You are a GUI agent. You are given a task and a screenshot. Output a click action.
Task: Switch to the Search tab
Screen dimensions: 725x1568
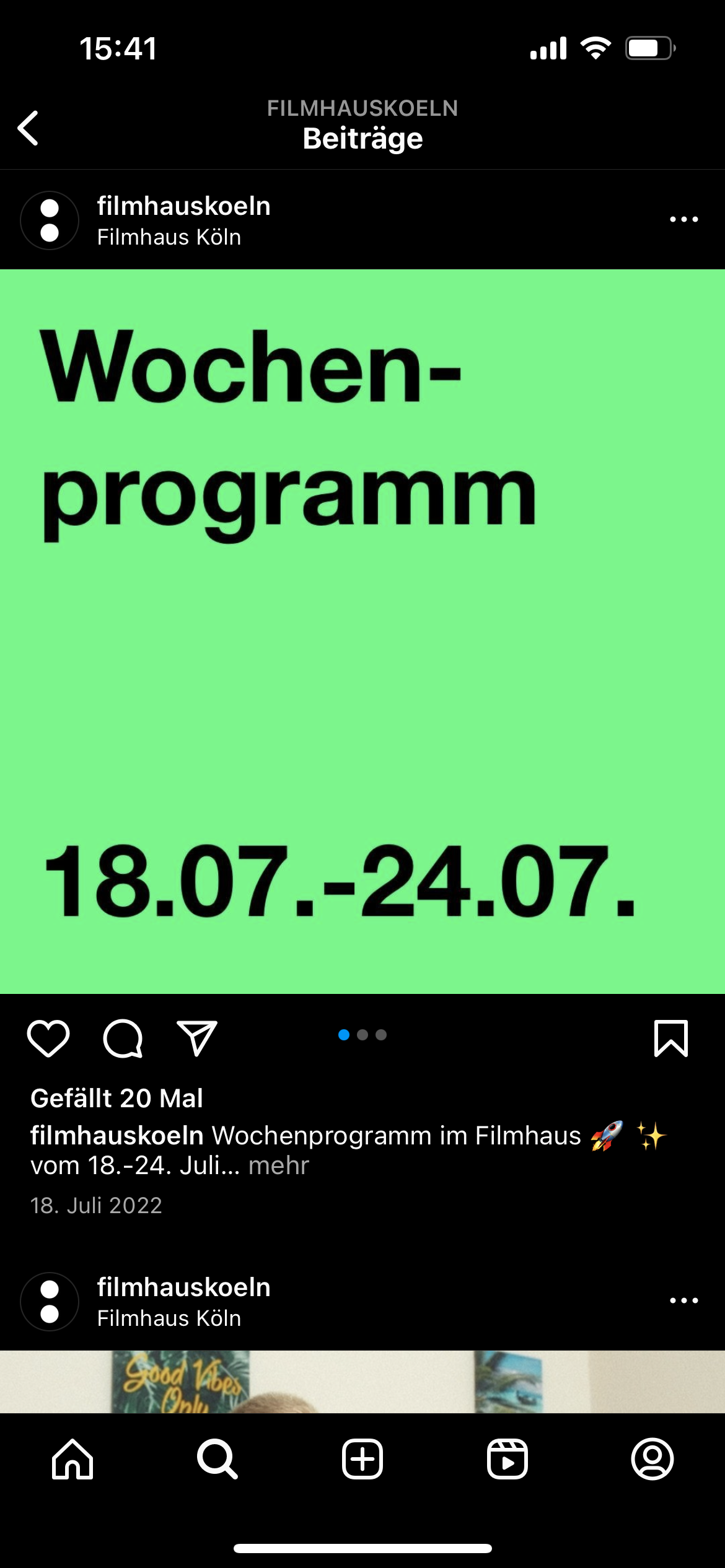(x=217, y=1459)
